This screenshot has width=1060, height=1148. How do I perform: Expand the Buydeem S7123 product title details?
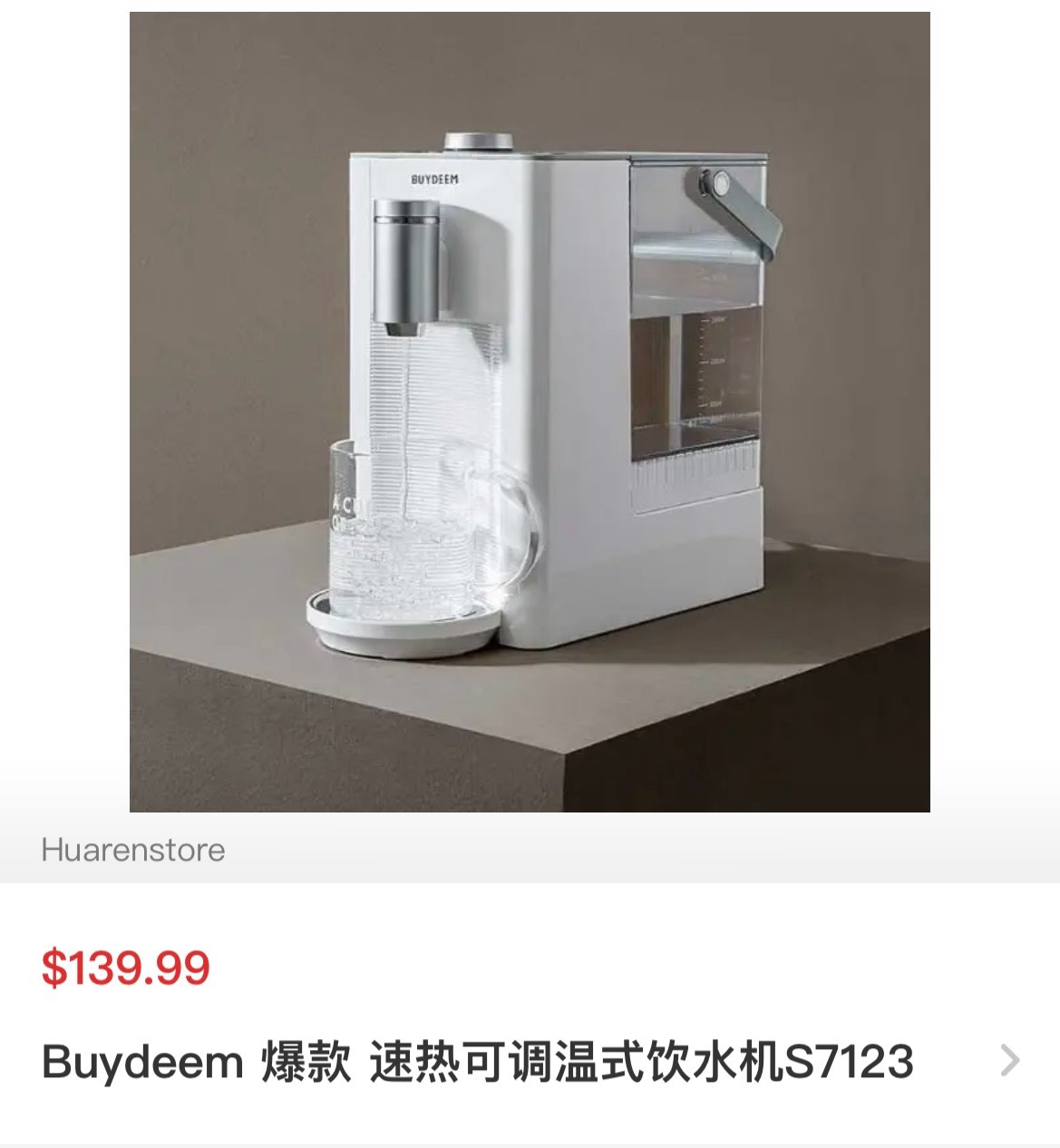coord(1009,1060)
